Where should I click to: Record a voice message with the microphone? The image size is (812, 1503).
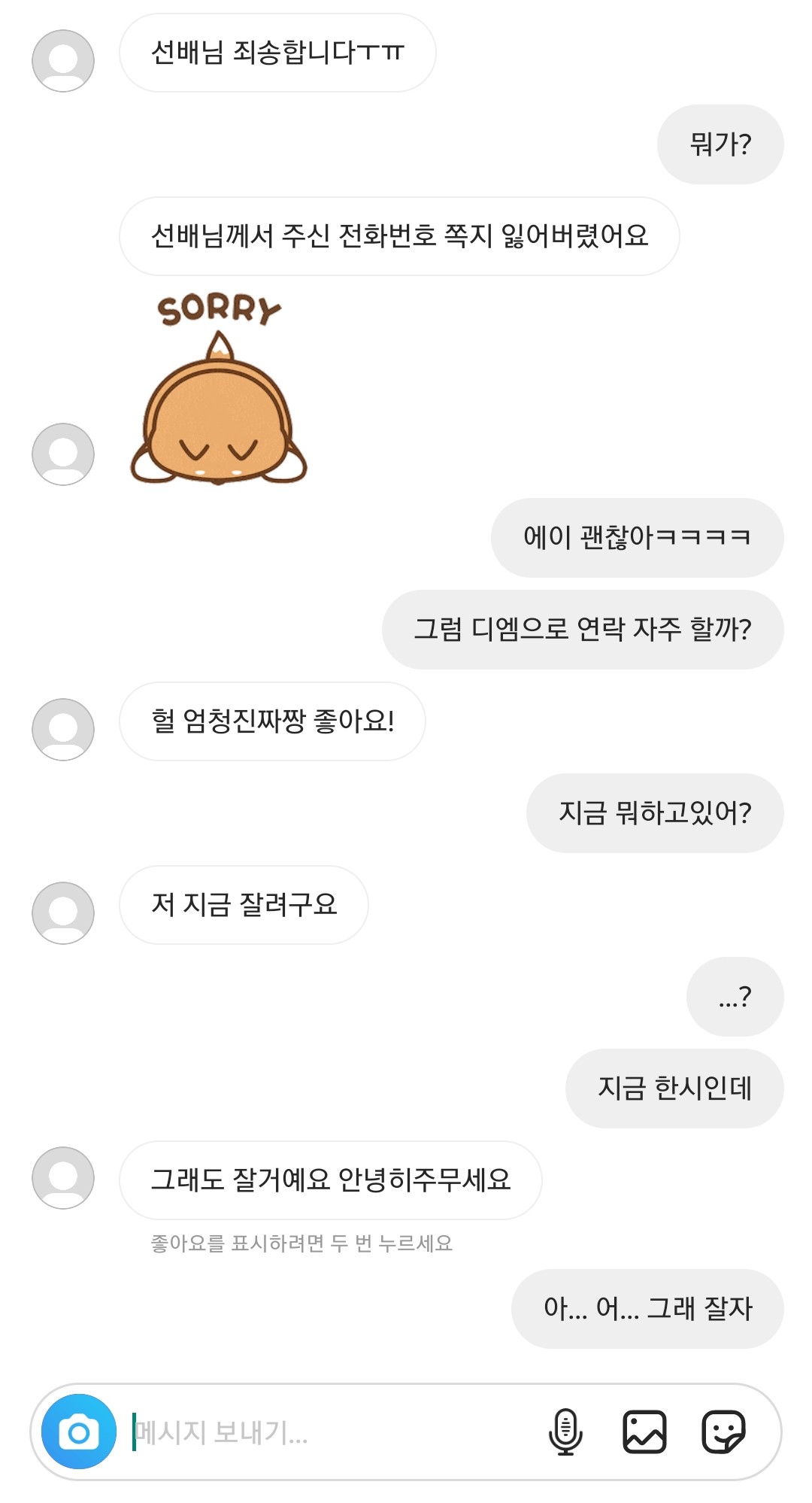coord(565,1432)
